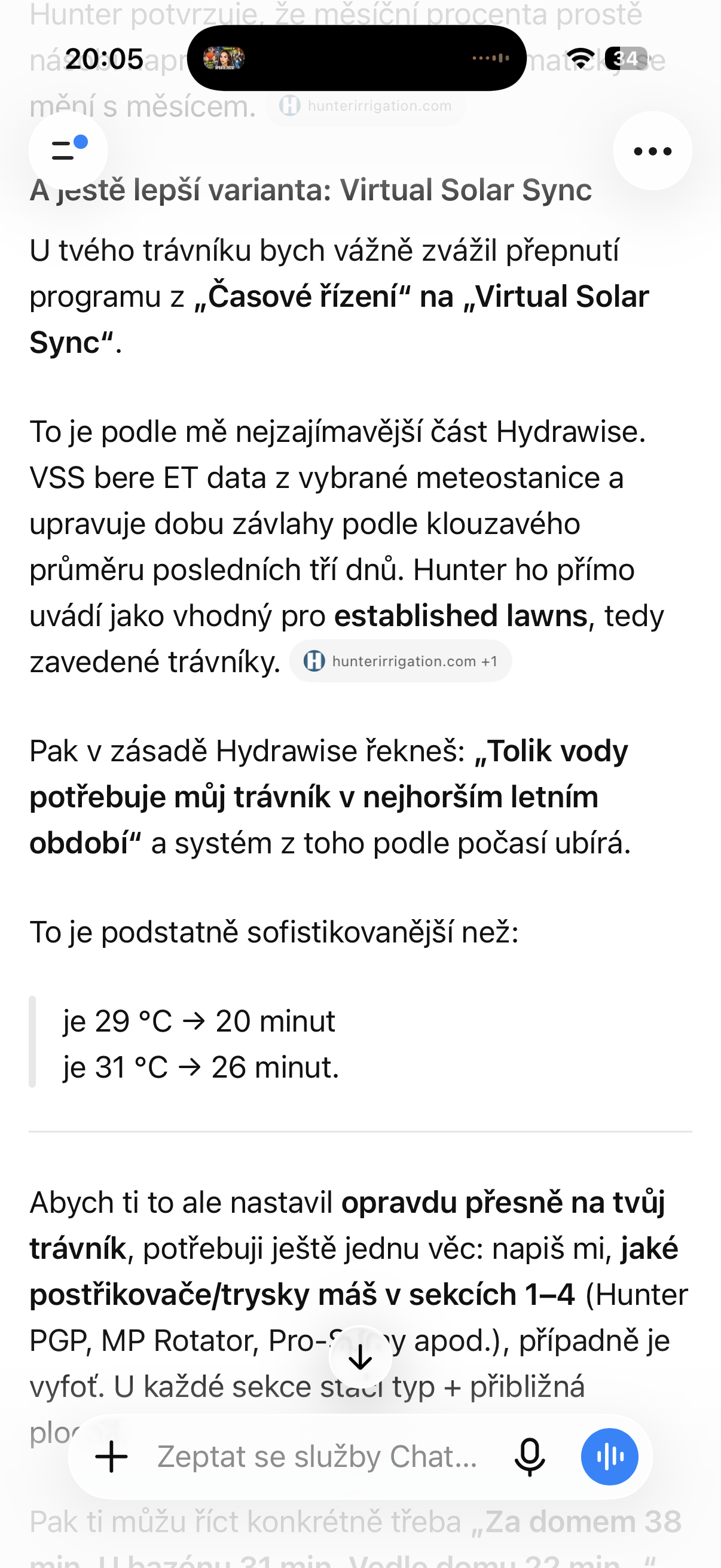The image size is (721, 1568).
Task: Start dictation with the microphone icon
Action: tap(530, 1457)
